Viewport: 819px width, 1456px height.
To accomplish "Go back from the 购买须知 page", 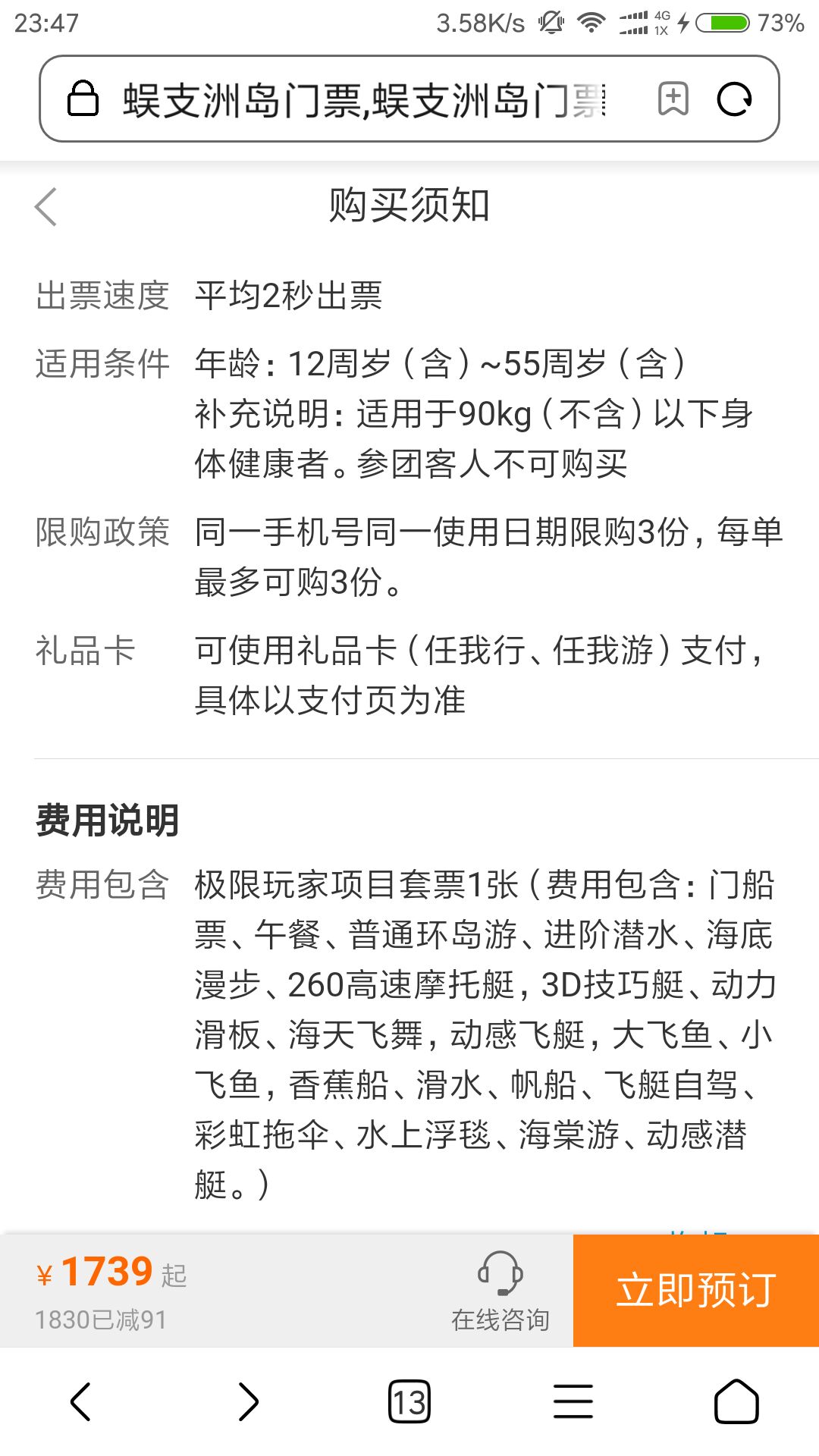I will [x=46, y=206].
